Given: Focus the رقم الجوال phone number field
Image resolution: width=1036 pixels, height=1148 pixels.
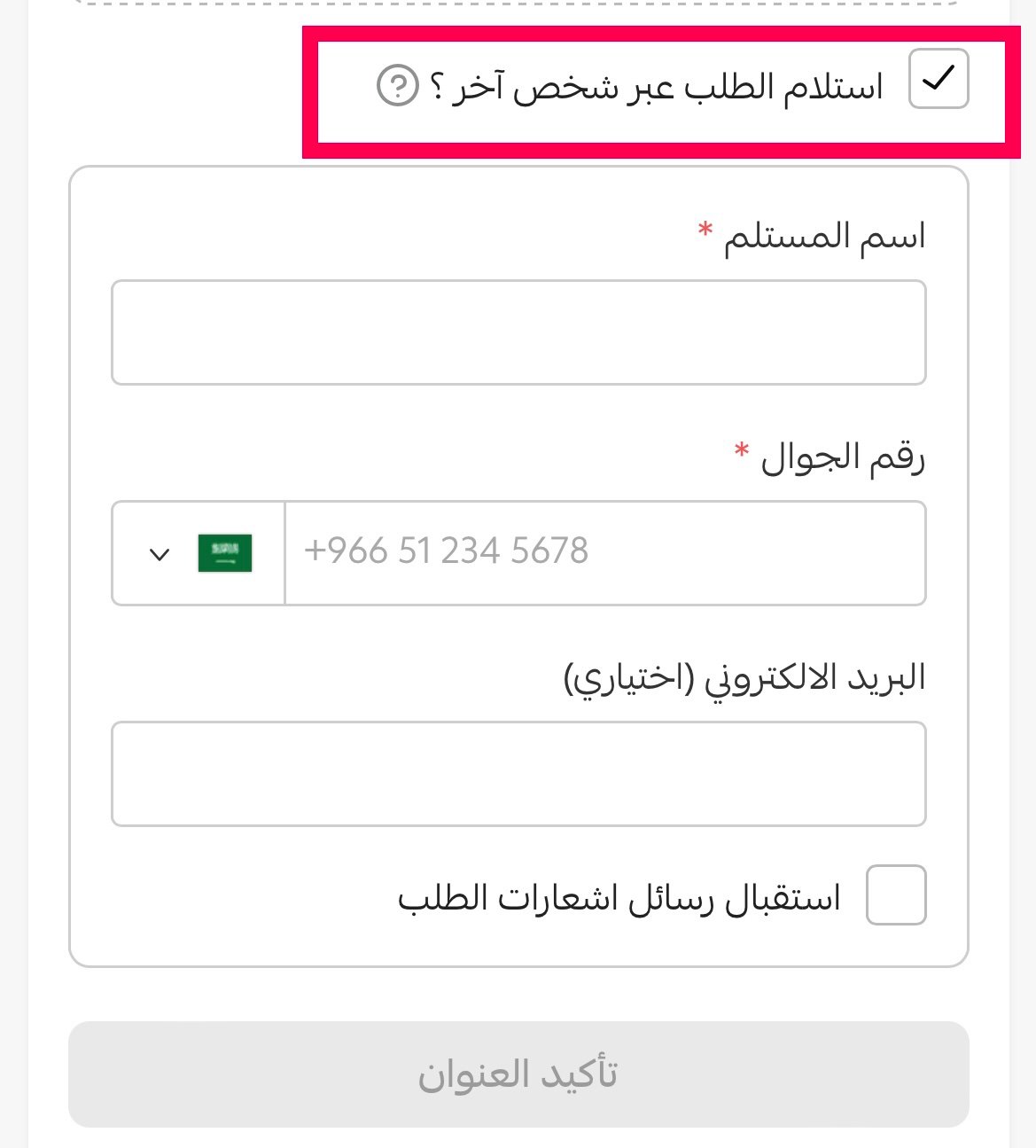Looking at the screenshot, I should (605, 553).
